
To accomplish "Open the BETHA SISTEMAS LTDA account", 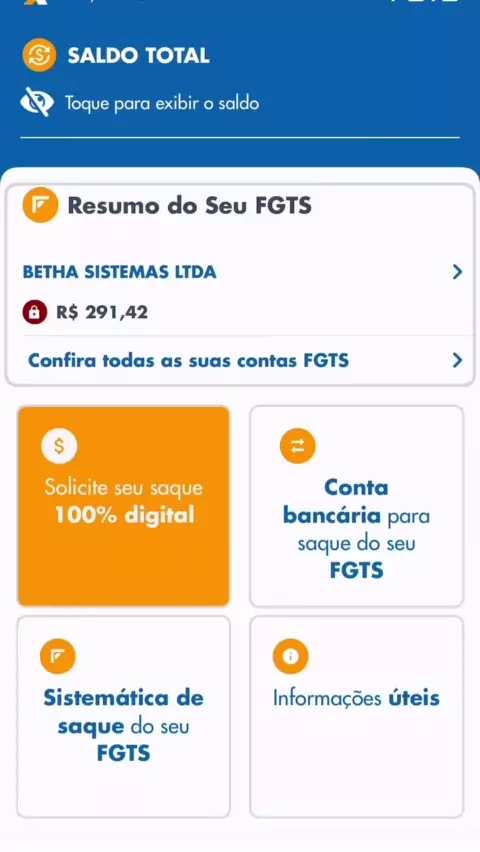I will [242, 272].
